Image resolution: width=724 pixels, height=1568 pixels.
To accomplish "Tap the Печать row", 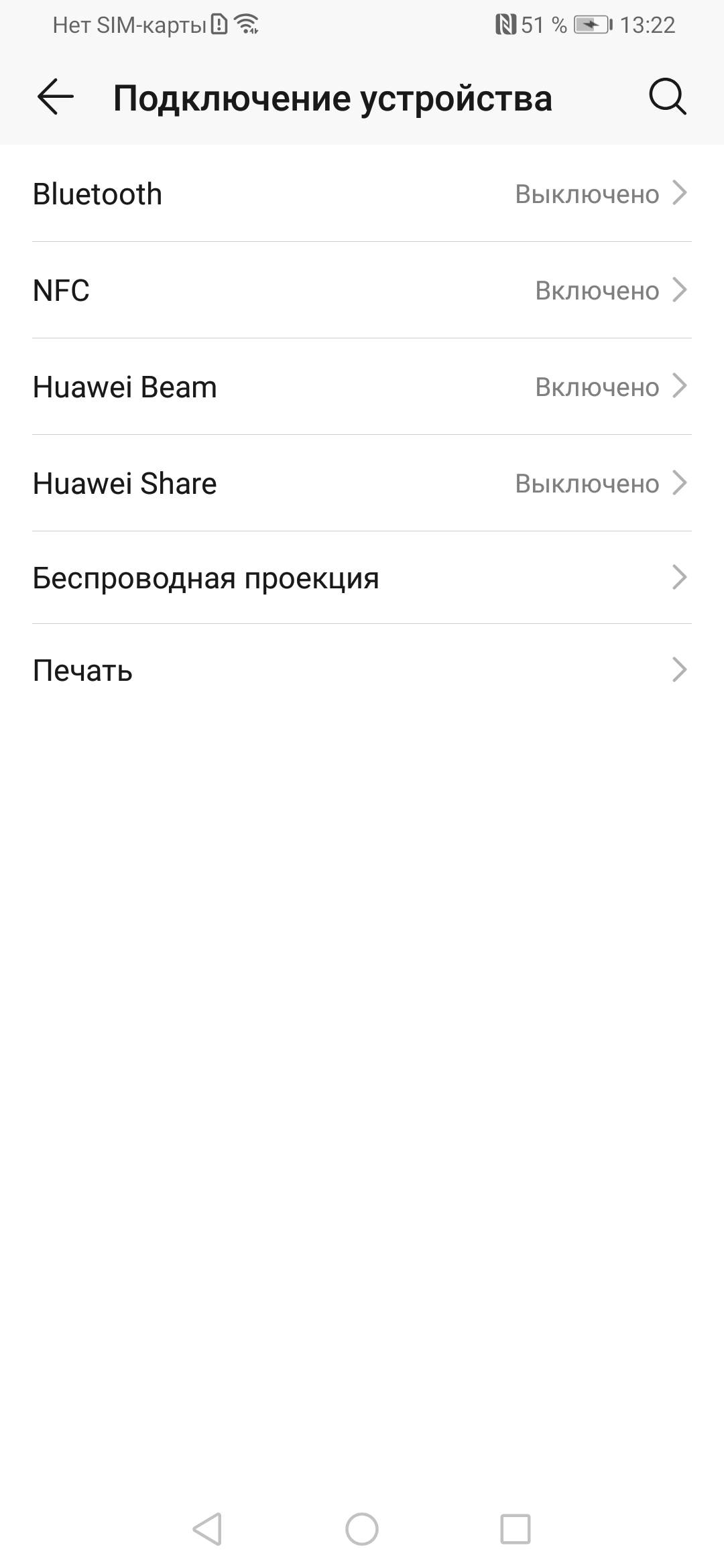I will coord(362,670).
